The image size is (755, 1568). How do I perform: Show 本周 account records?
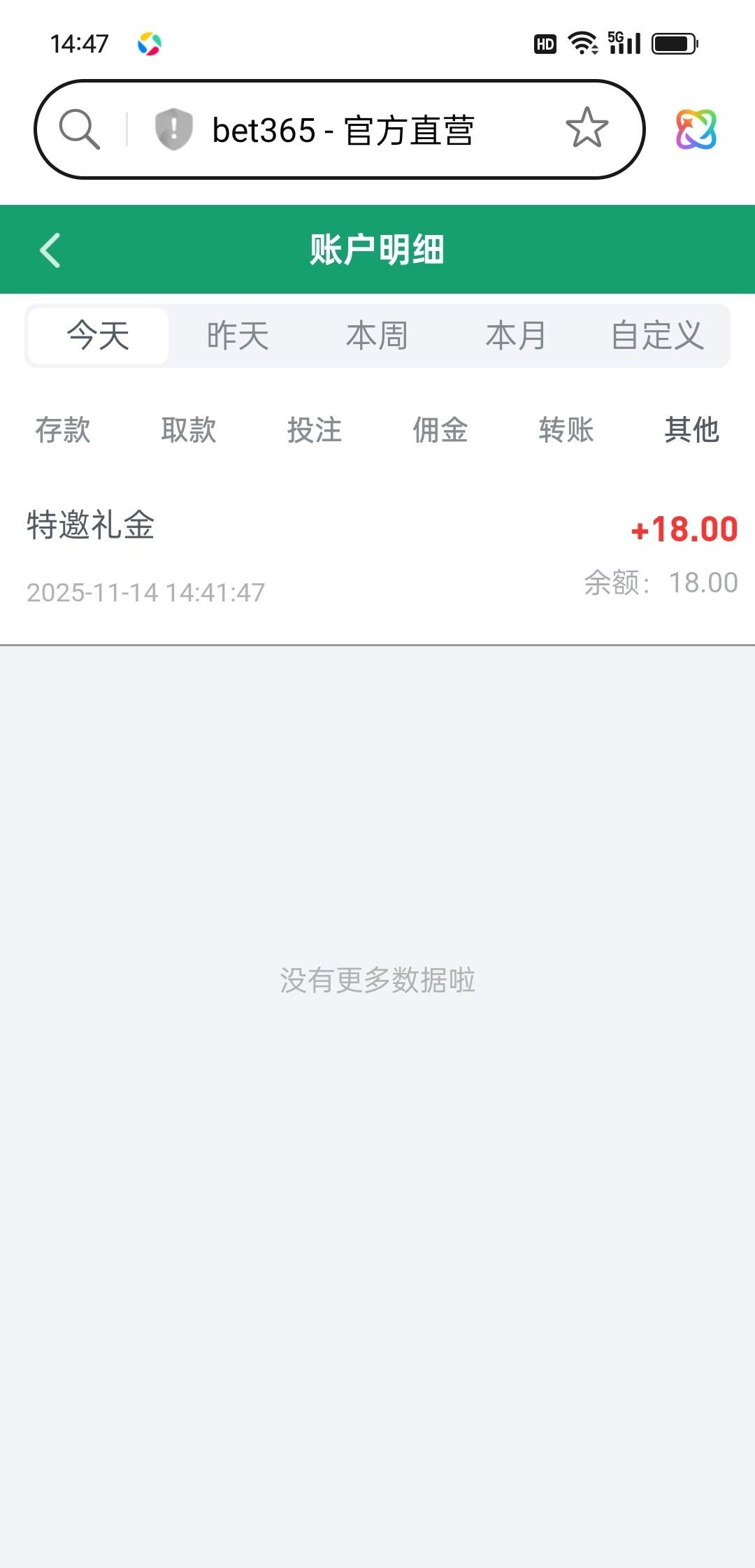(x=377, y=336)
